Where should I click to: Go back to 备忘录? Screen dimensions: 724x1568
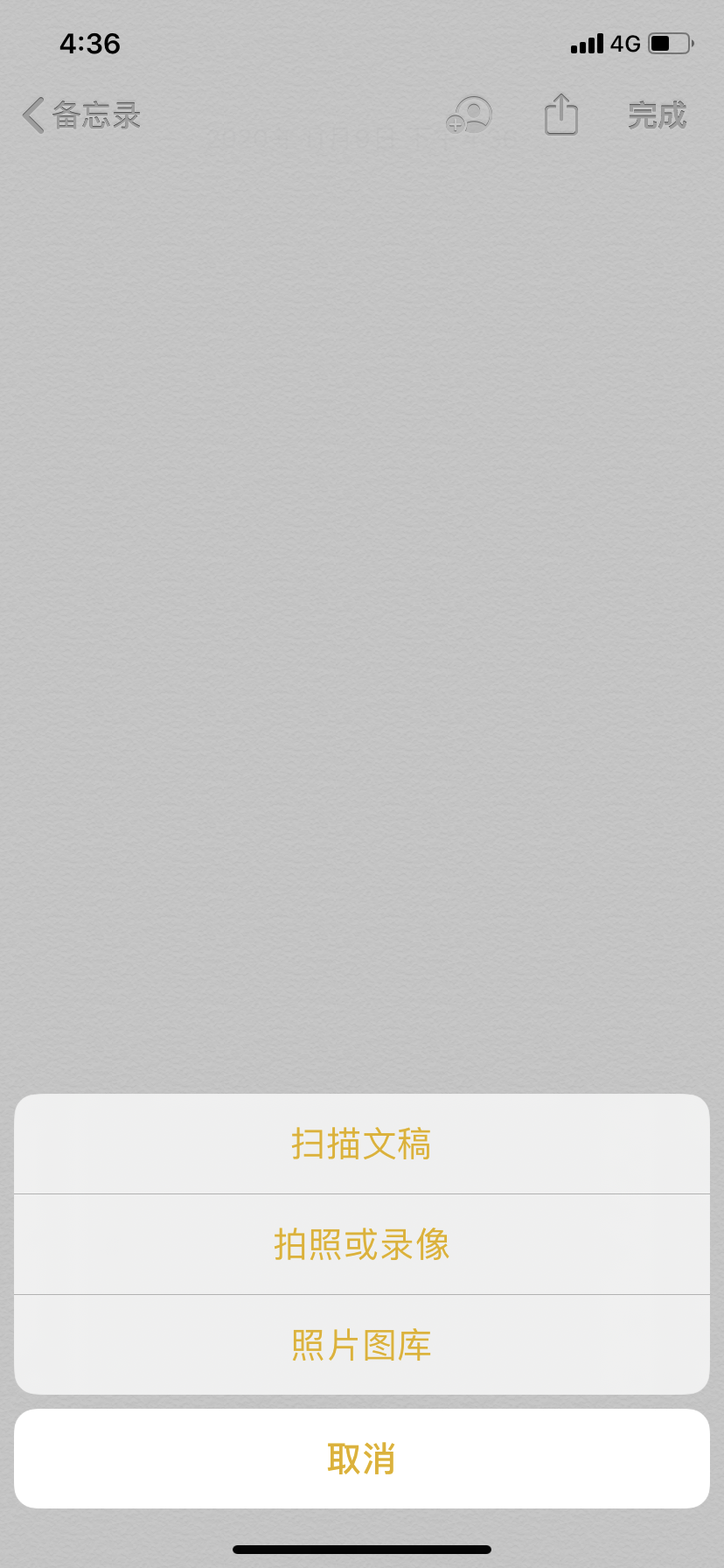tap(82, 115)
